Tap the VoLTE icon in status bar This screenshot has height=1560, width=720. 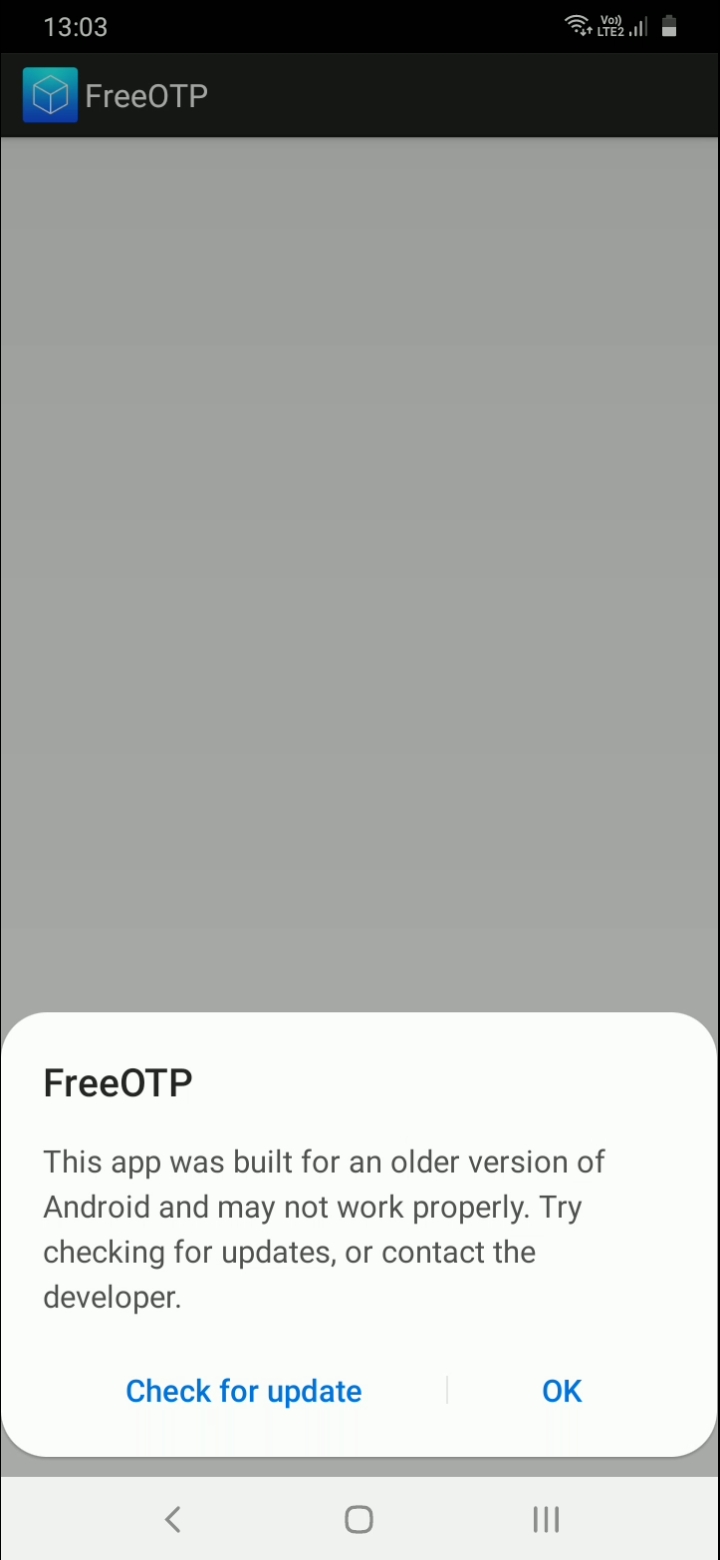tap(610, 18)
